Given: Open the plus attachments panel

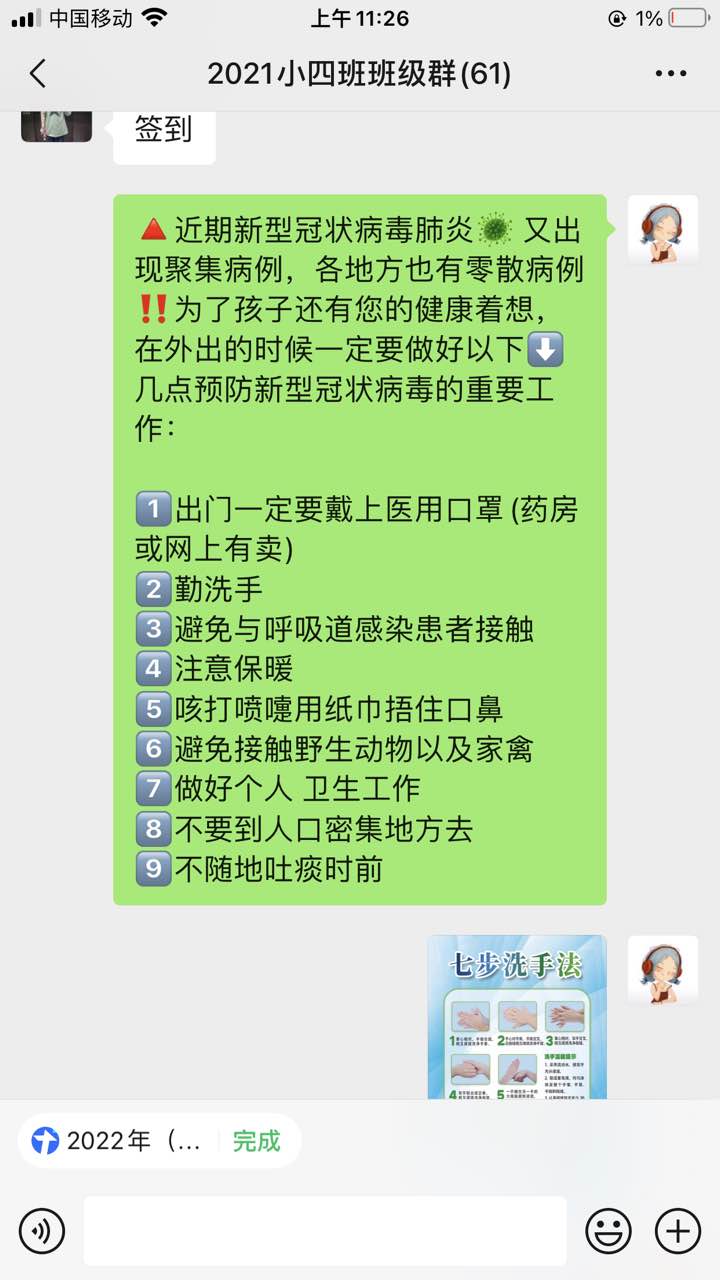Looking at the screenshot, I should coord(678,1231).
